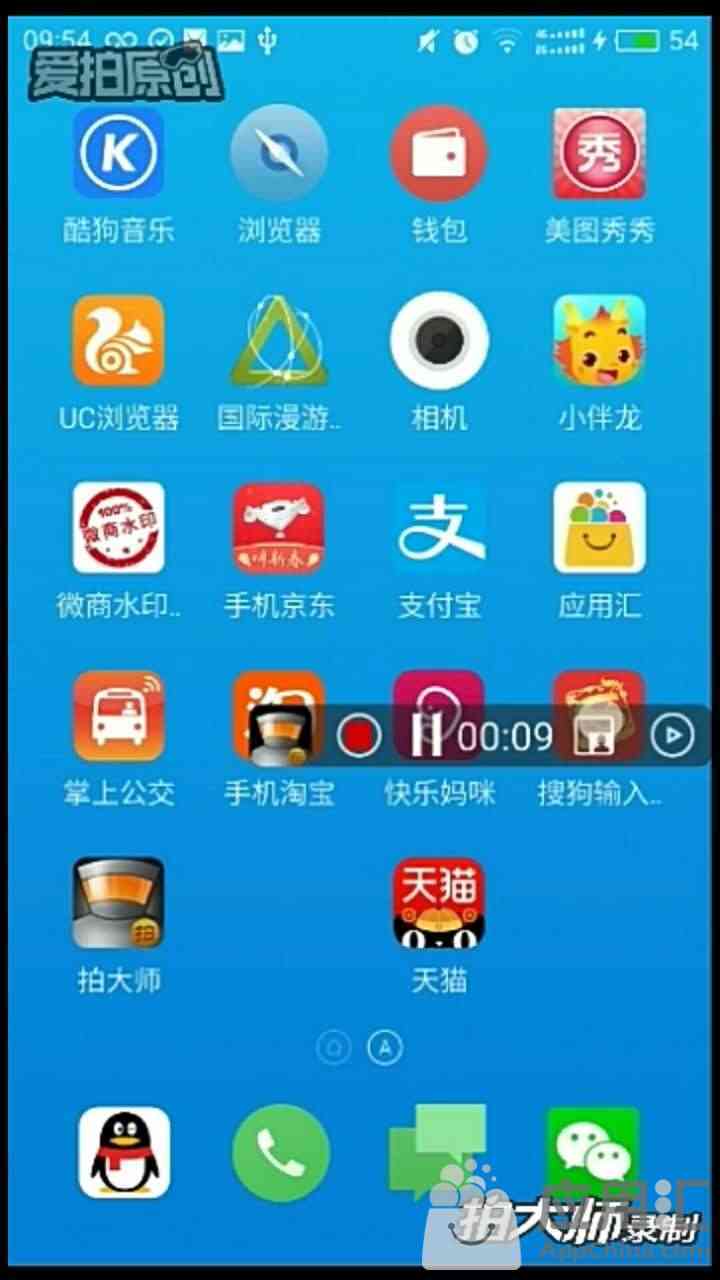
Task: Open the 国际漫游 app
Action: (x=279, y=341)
